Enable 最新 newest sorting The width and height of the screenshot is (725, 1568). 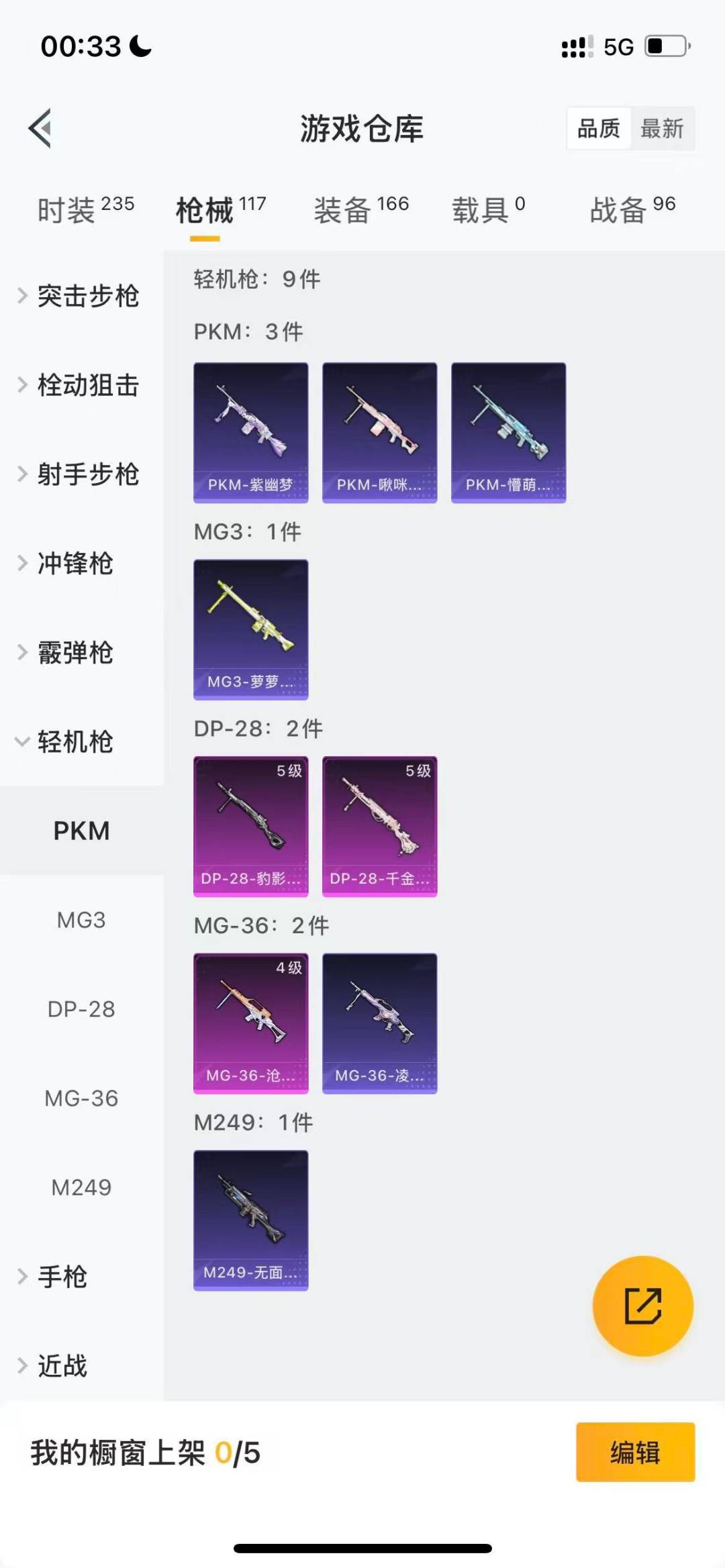[662, 128]
